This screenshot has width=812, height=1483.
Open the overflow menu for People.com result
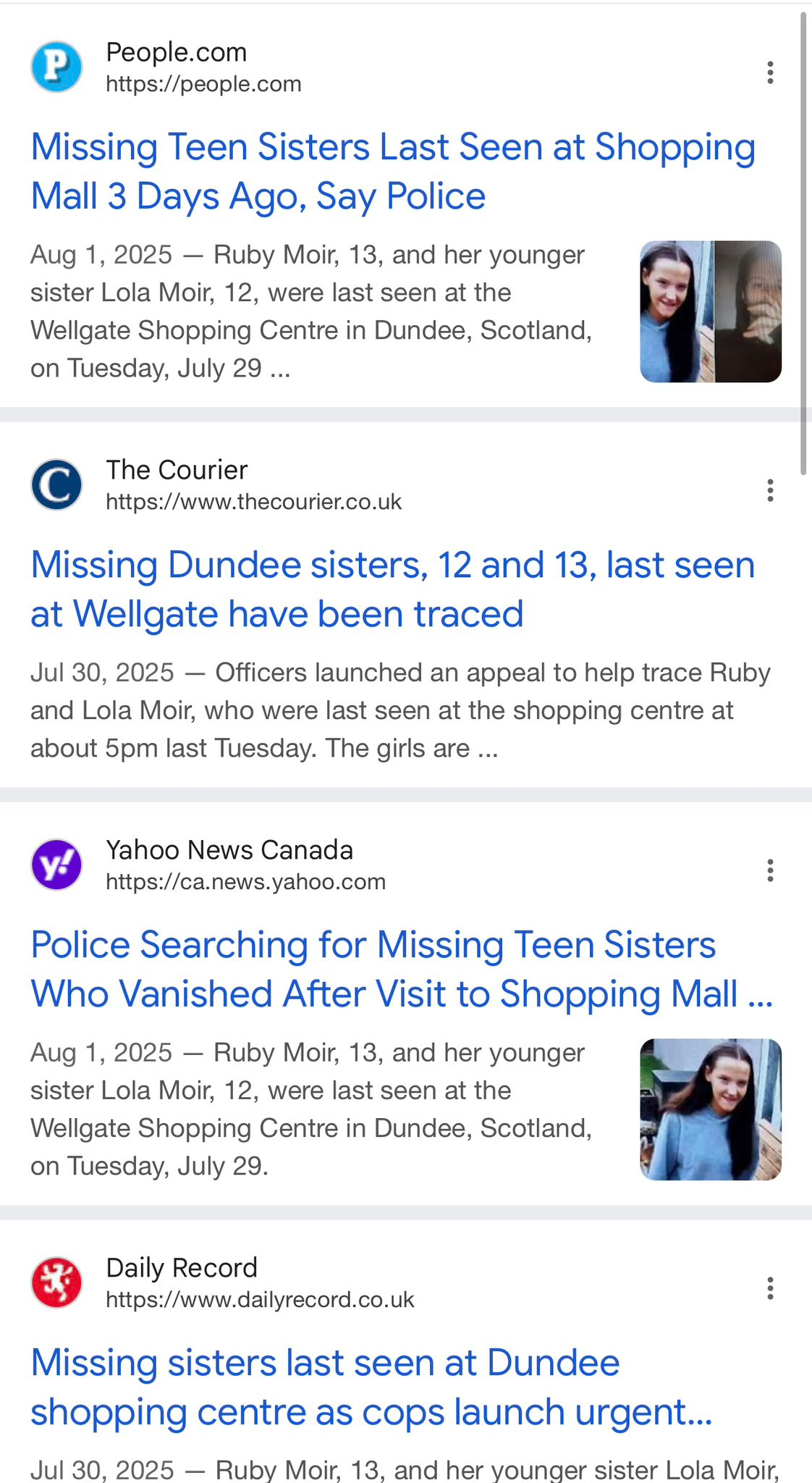point(770,72)
